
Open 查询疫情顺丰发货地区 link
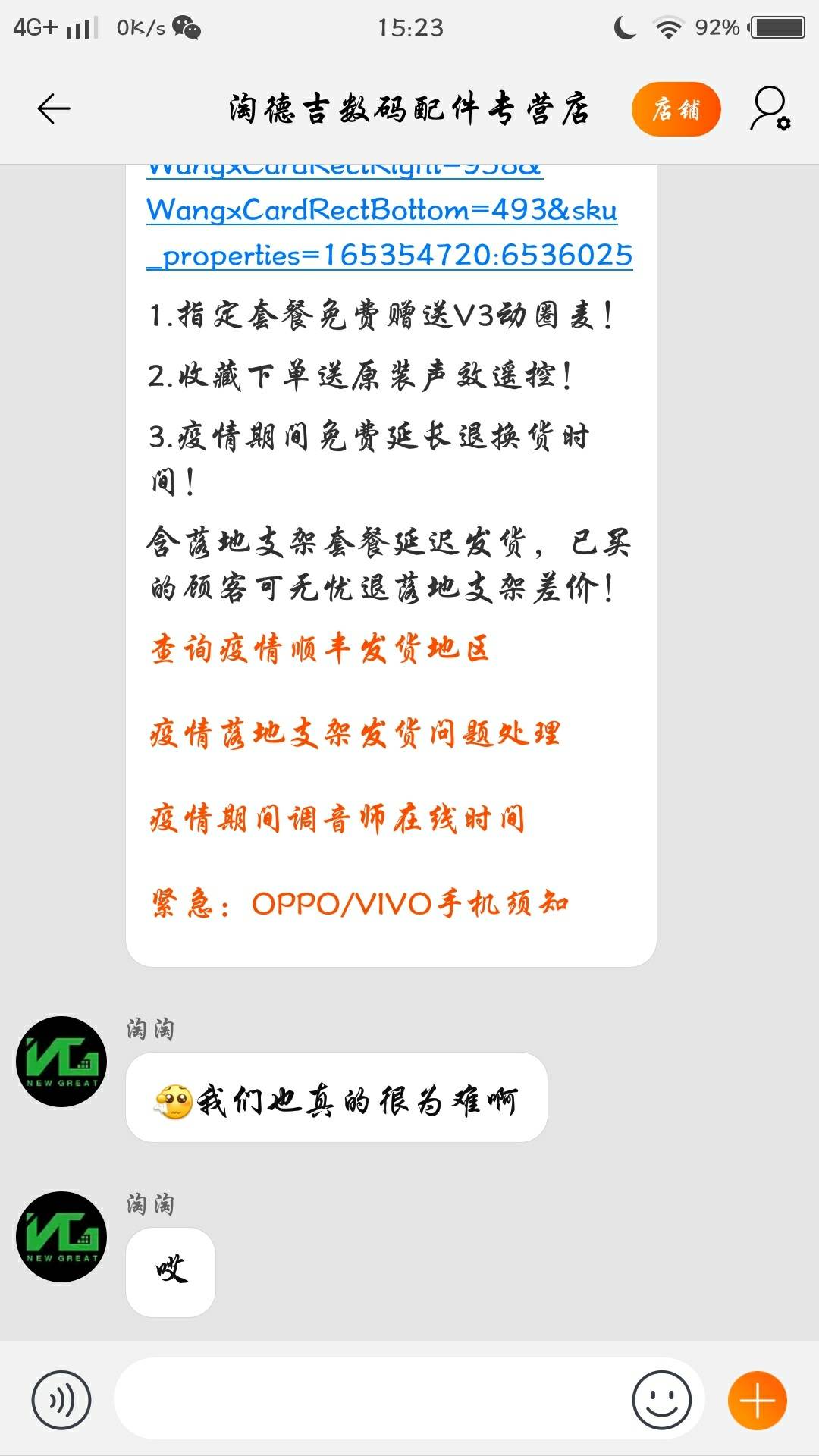tap(319, 649)
